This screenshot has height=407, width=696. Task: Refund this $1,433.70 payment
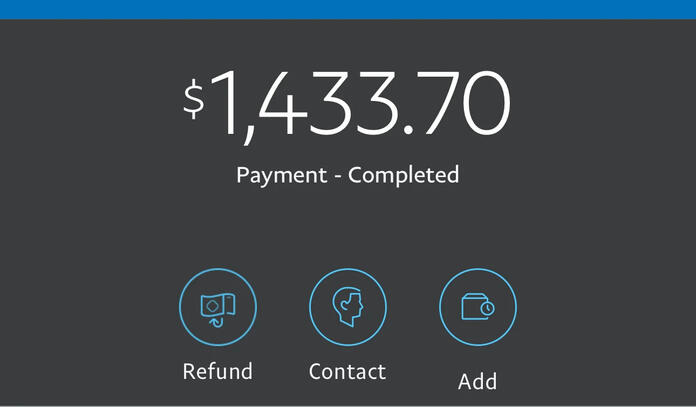(x=218, y=307)
